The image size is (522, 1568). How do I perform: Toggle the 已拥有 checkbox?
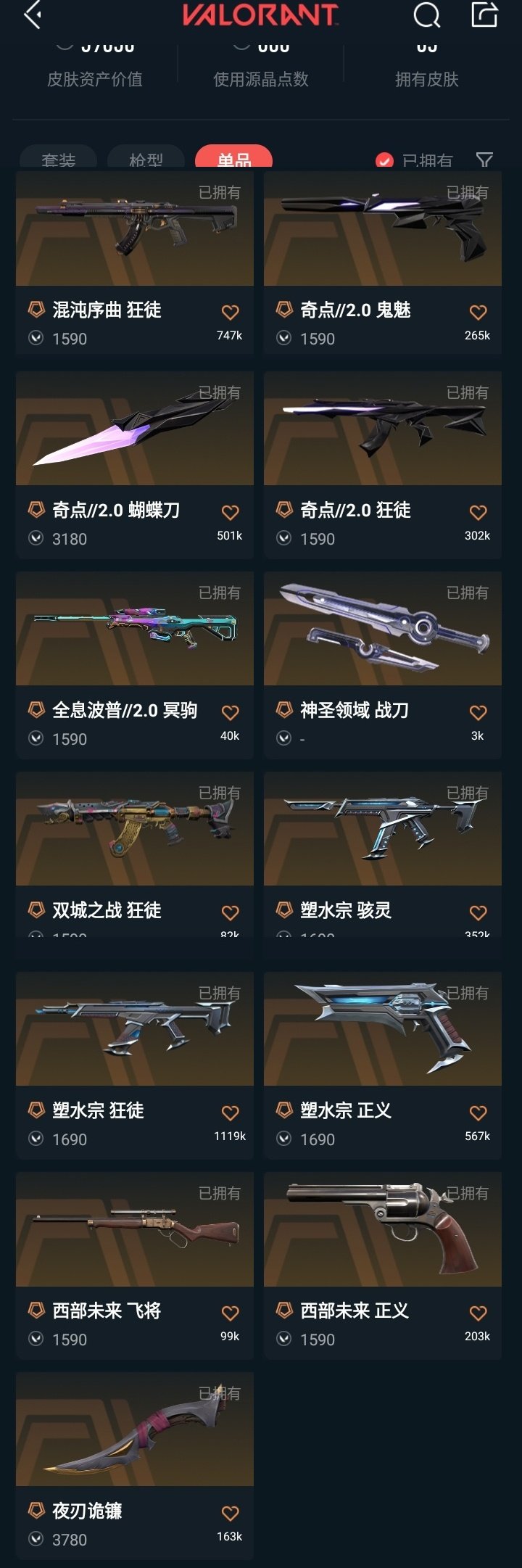tap(384, 160)
